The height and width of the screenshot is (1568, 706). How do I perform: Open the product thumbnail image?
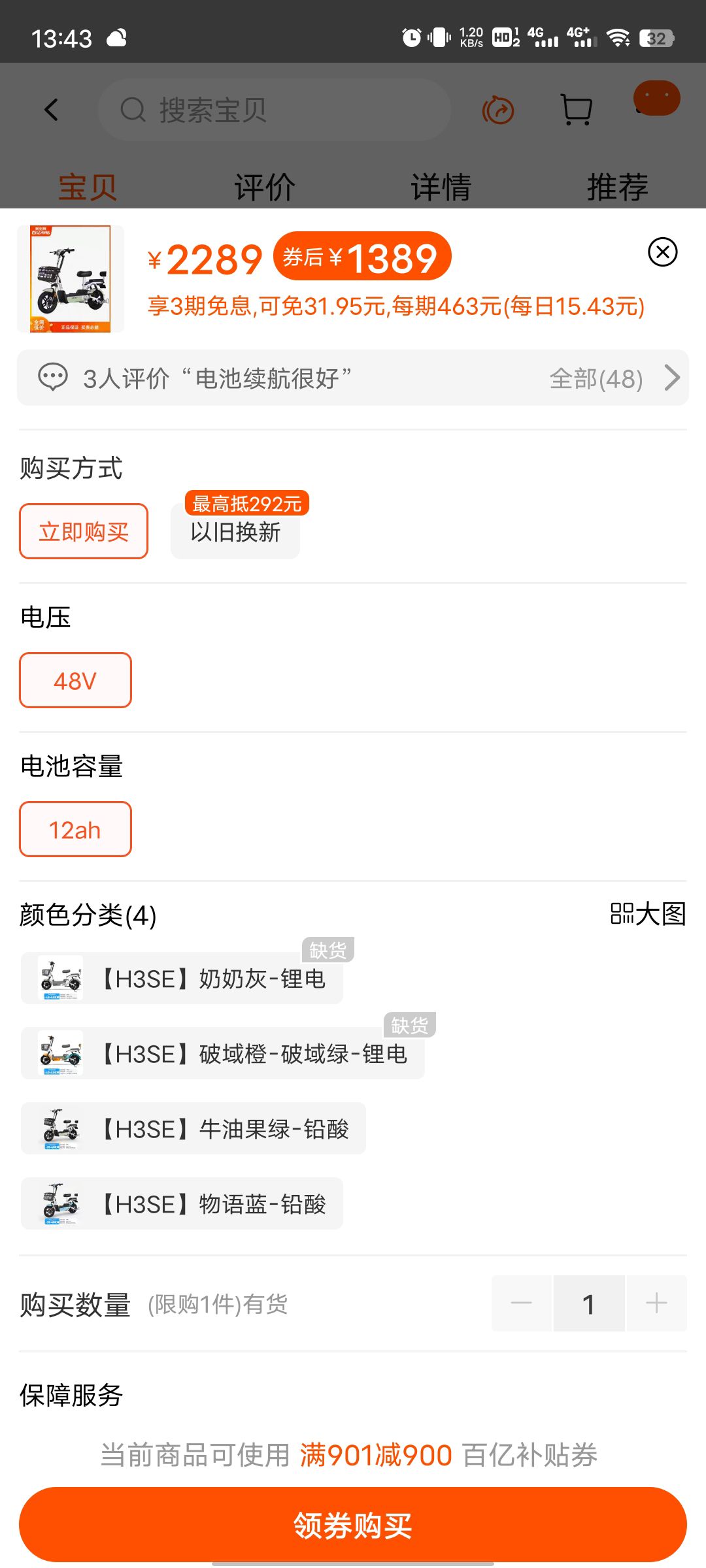pyautogui.click(x=71, y=279)
